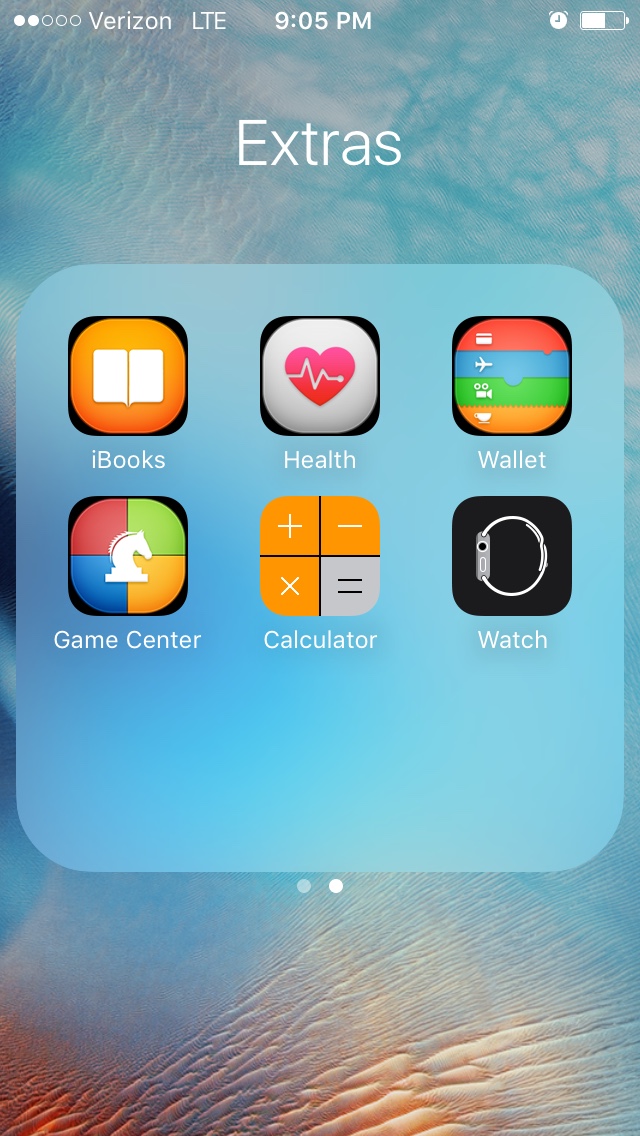Tap the folder page indicator dots
The image size is (640, 1136).
(x=320, y=886)
